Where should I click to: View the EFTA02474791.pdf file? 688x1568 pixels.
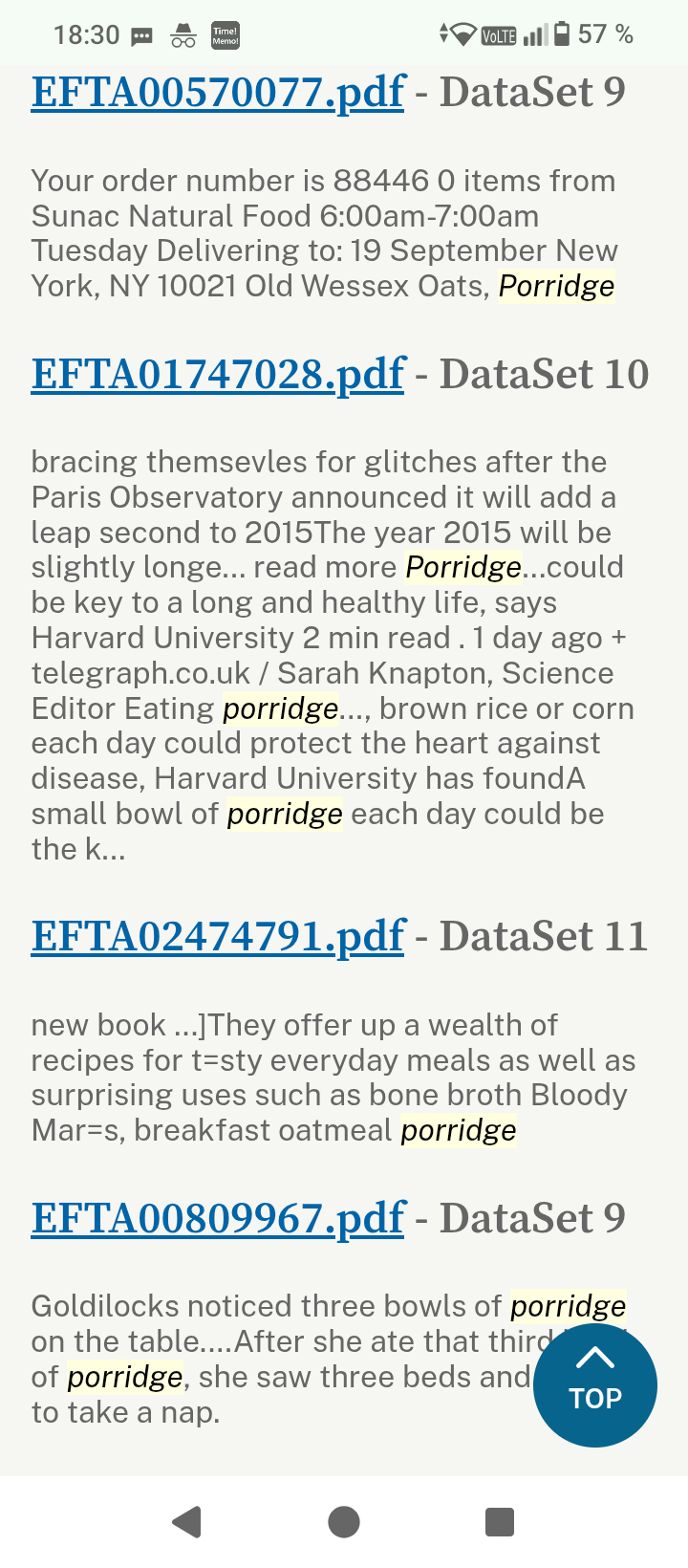point(218,936)
